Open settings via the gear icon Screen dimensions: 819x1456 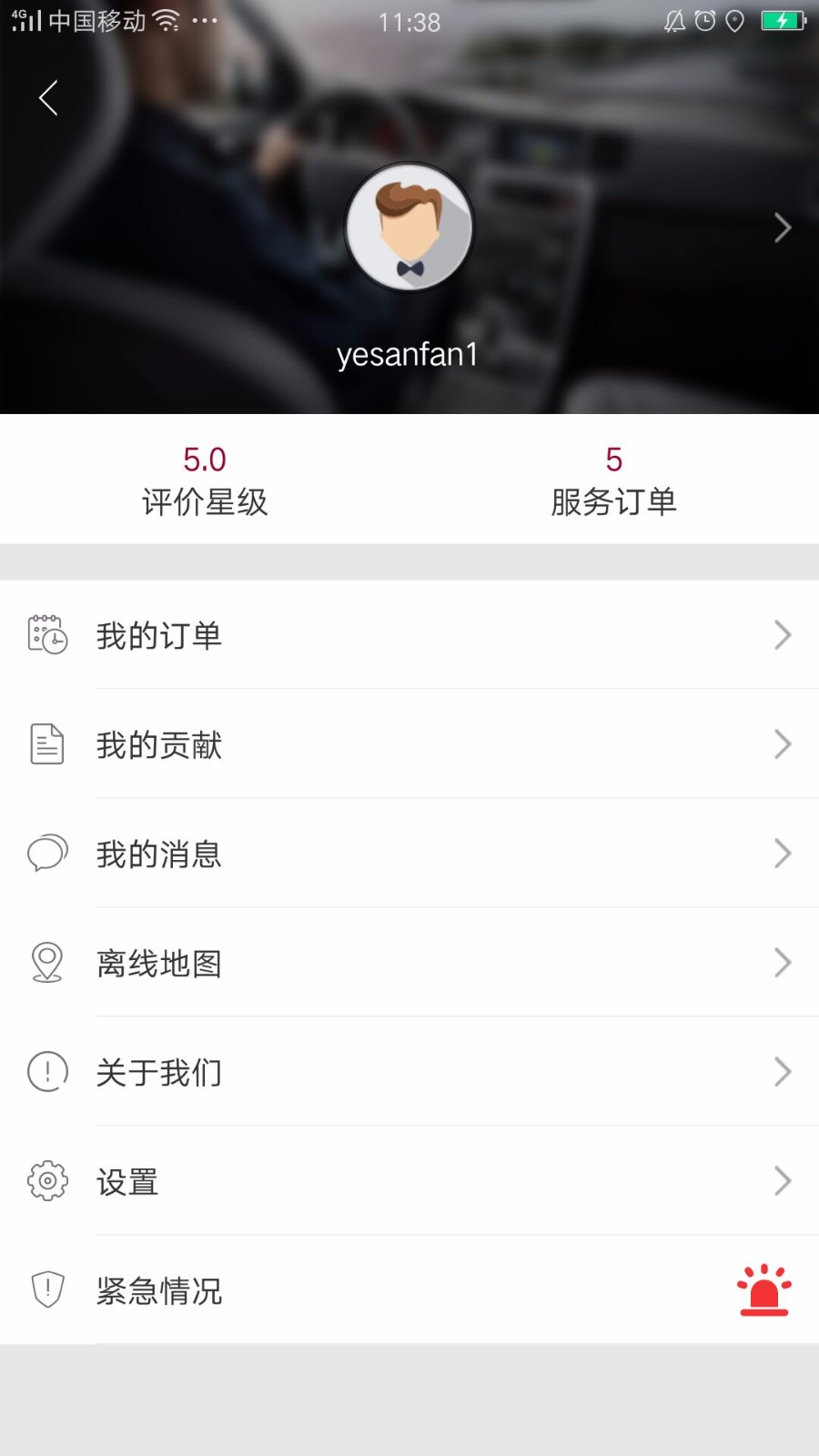[46, 1180]
